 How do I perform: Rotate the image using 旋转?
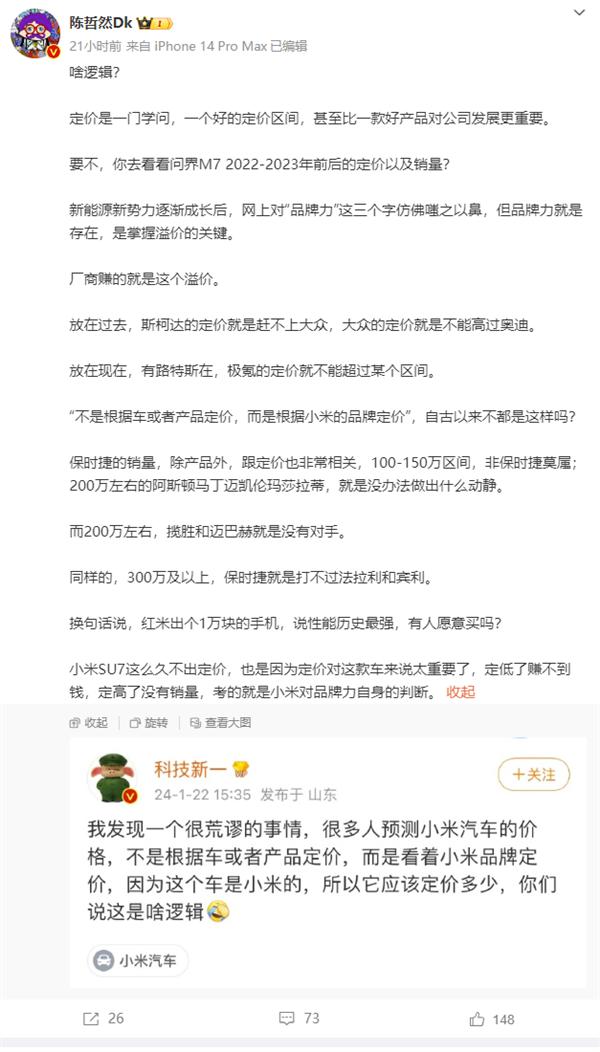pyautogui.click(x=148, y=722)
